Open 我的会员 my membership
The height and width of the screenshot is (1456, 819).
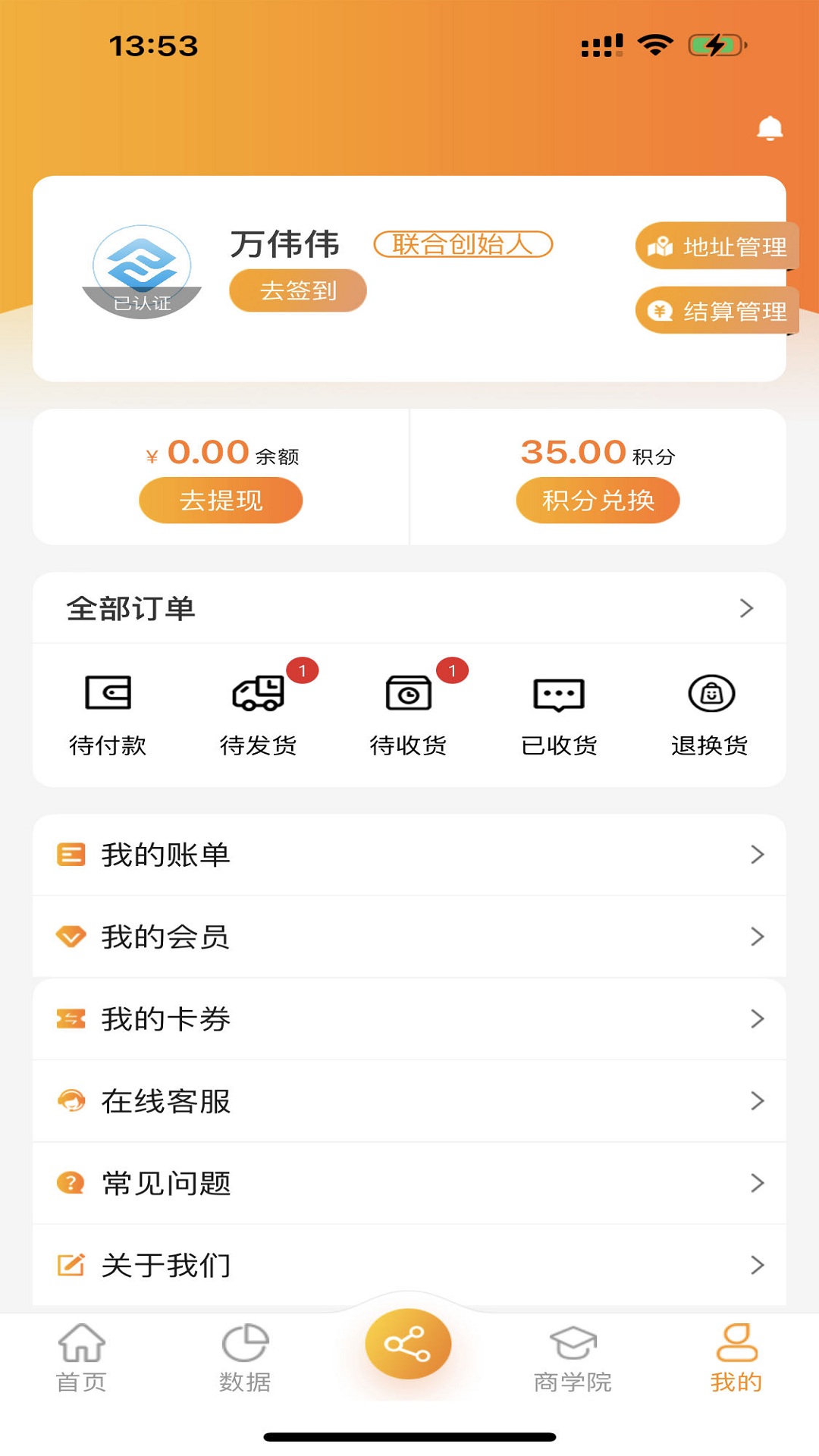[x=409, y=937]
